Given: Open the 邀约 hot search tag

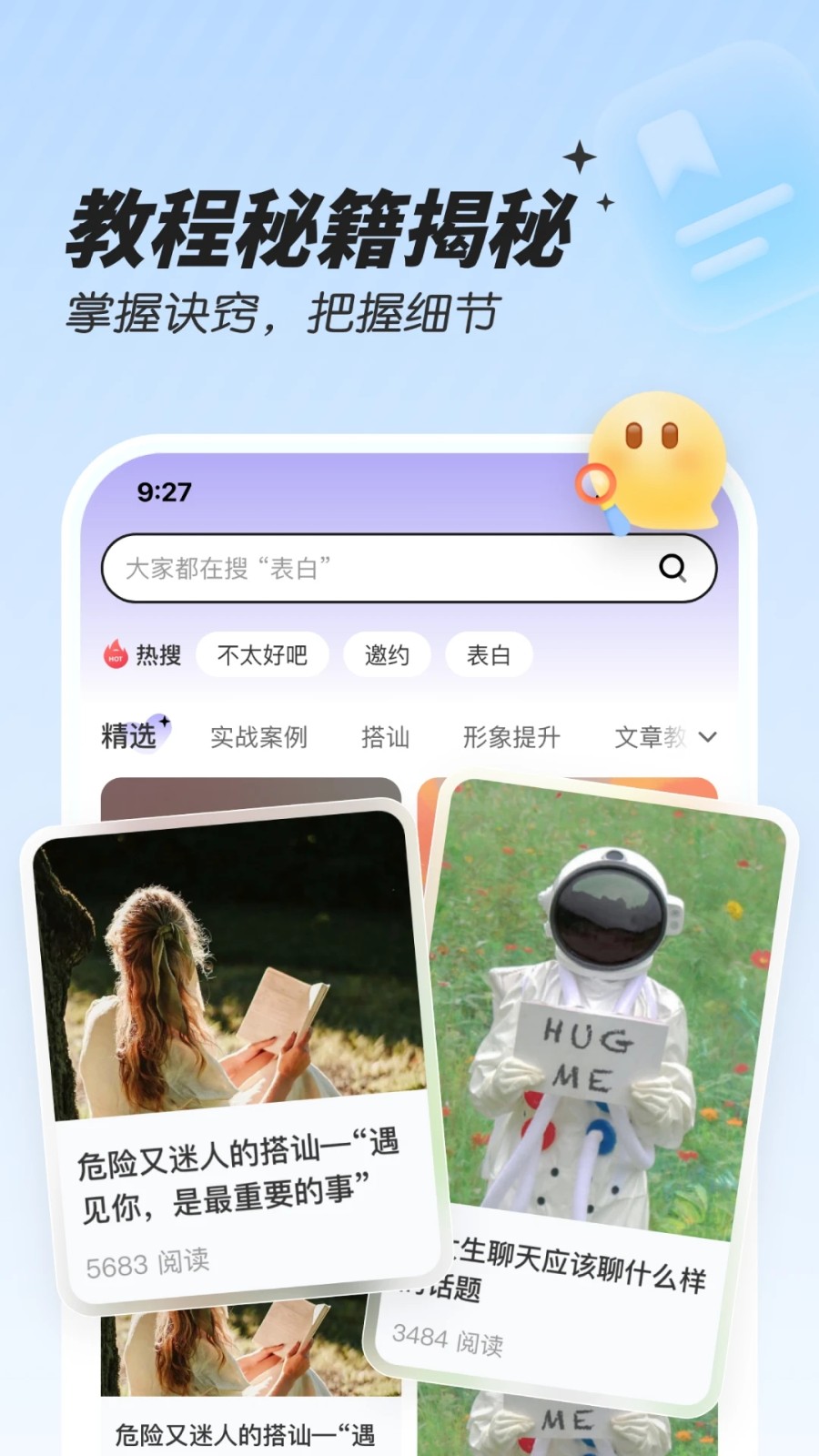Looking at the screenshot, I should point(388,654).
